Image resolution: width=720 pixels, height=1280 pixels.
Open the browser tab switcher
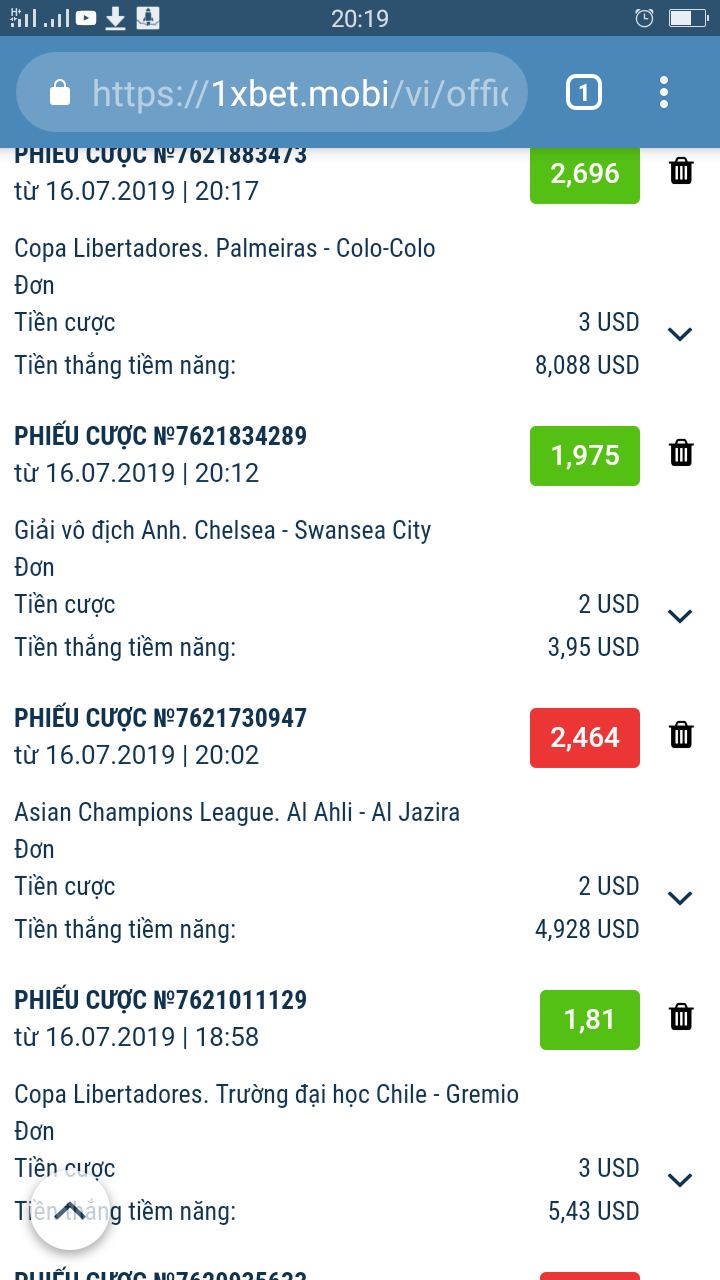(584, 93)
